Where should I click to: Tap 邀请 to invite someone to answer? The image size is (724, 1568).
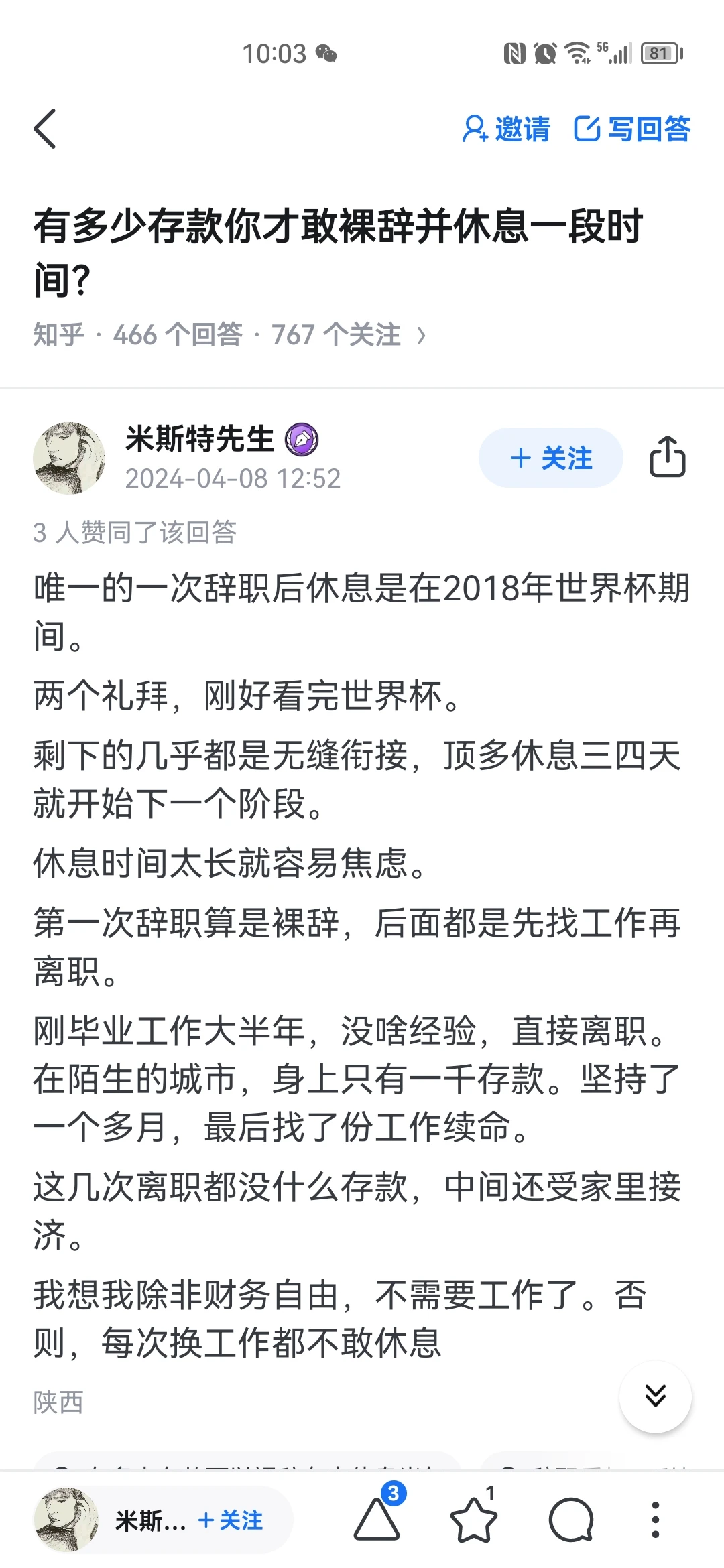(506, 129)
